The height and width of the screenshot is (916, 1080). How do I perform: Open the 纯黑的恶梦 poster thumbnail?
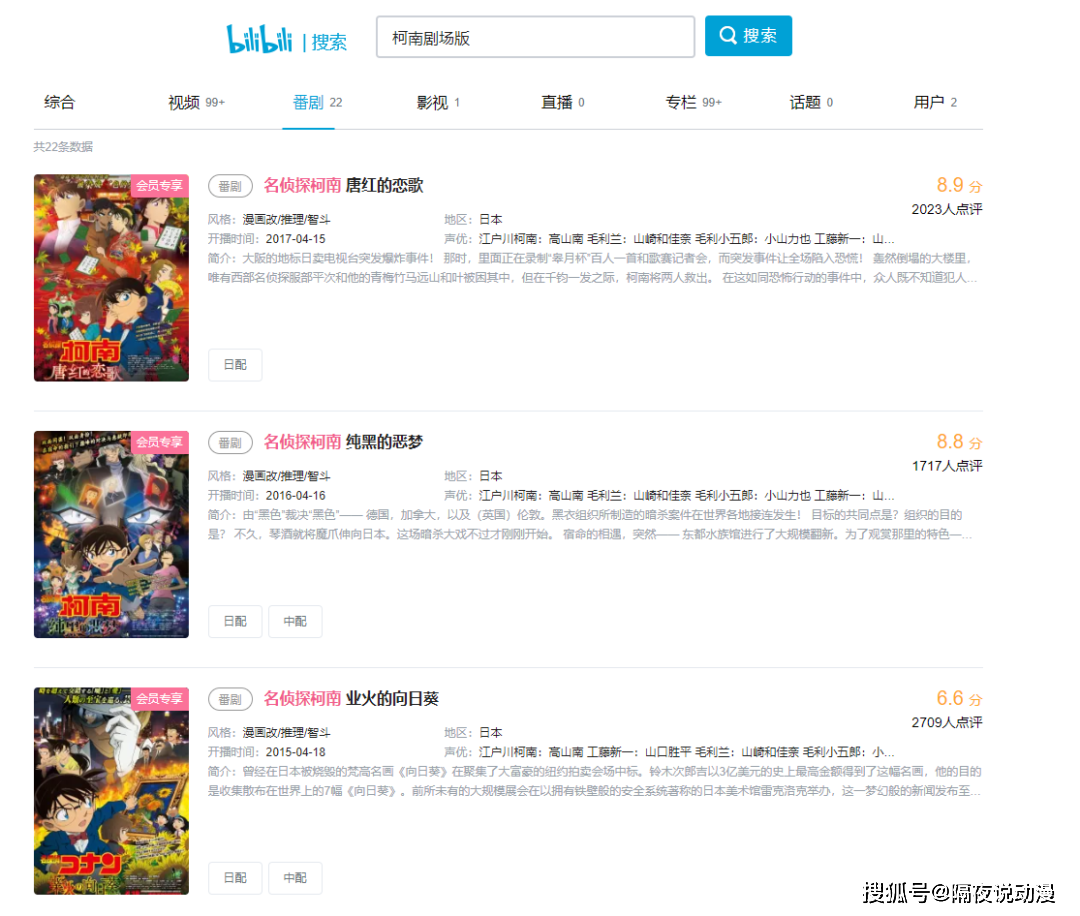[x=111, y=534]
